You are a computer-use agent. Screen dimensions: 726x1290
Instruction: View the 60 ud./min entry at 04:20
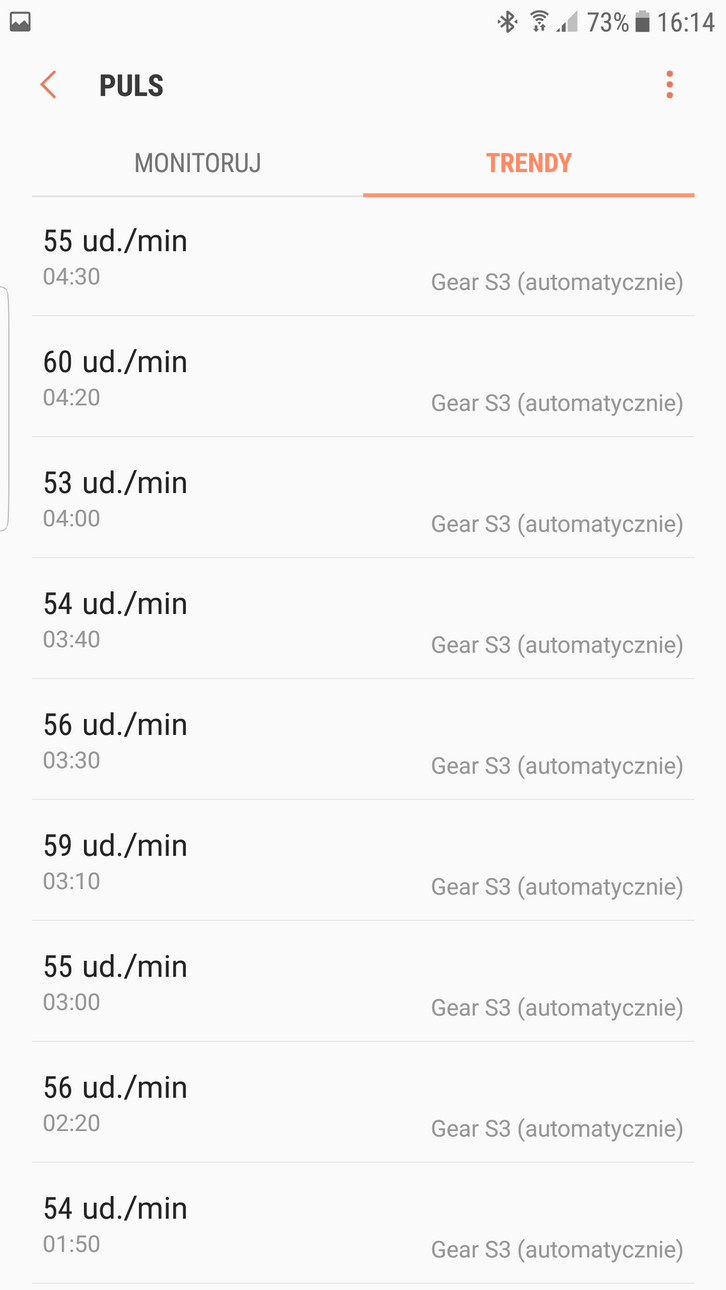click(363, 378)
